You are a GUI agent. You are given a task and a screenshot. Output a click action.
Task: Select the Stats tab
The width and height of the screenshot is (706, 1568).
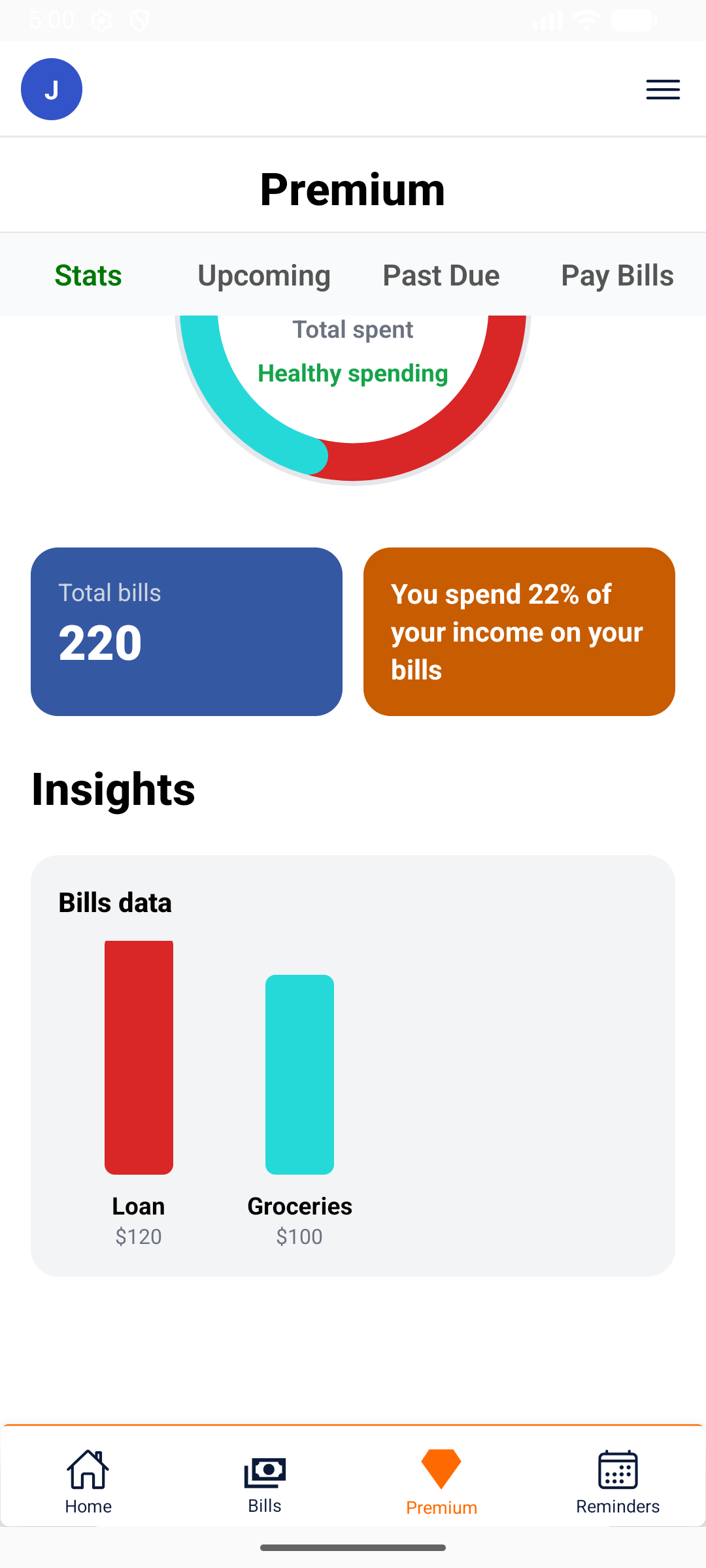(x=88, y=275)
